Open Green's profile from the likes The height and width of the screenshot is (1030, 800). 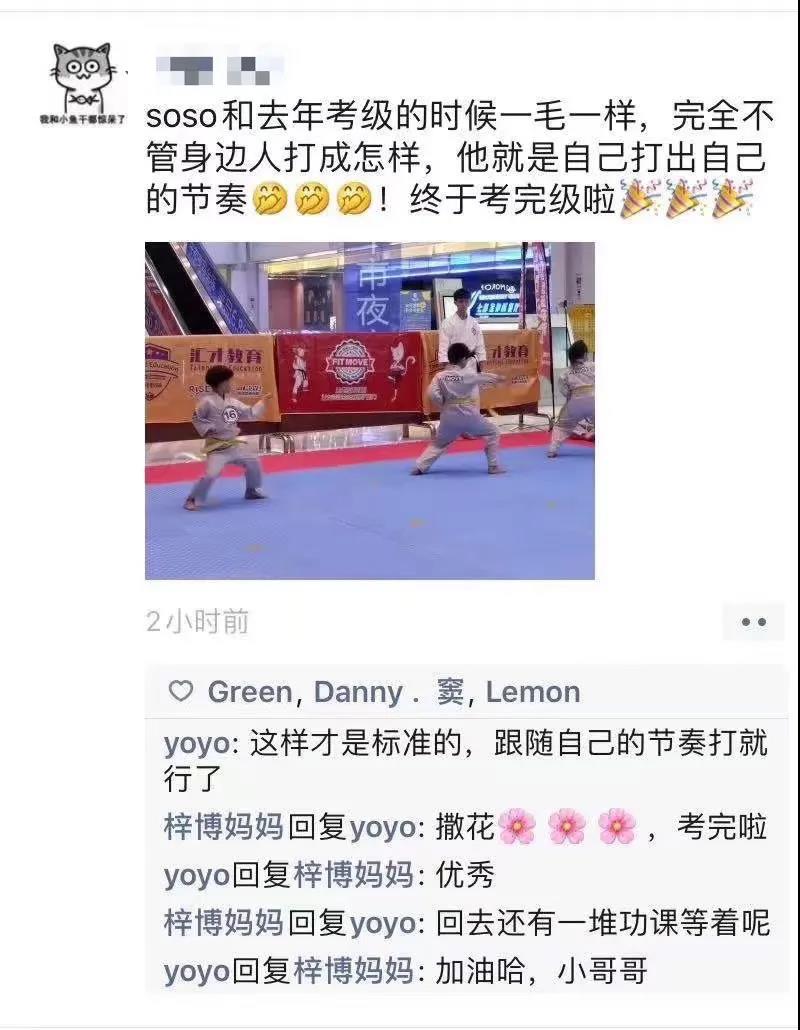pos(249,692)
